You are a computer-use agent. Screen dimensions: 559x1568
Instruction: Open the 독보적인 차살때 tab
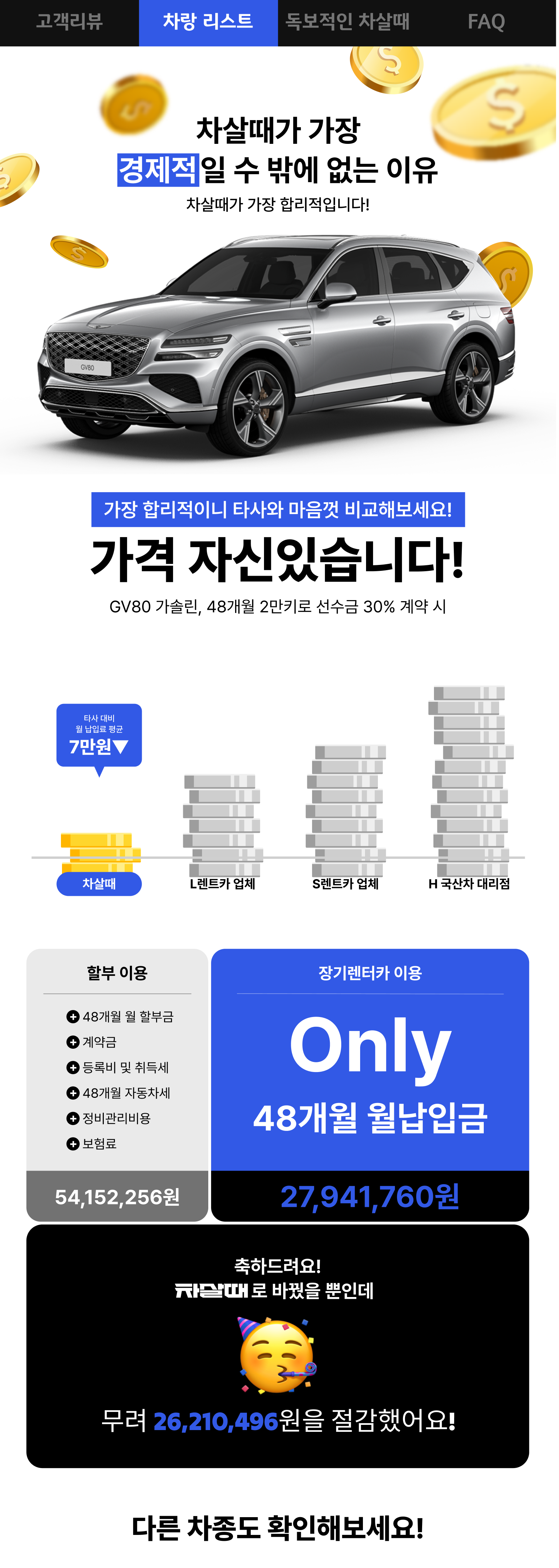[x=348, y=22]
